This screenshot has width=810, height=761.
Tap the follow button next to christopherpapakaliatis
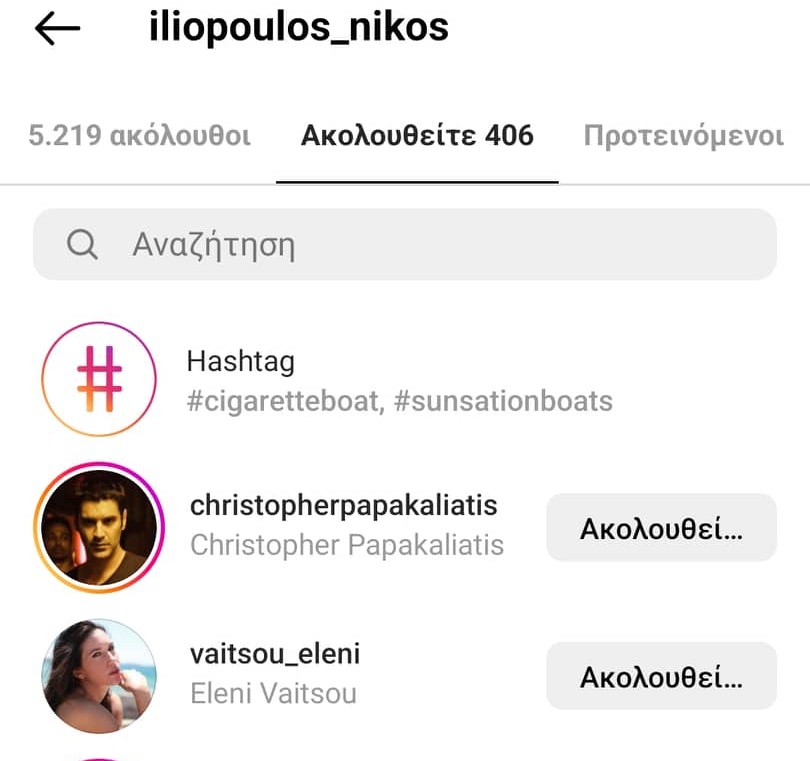(x=661, y=527)
